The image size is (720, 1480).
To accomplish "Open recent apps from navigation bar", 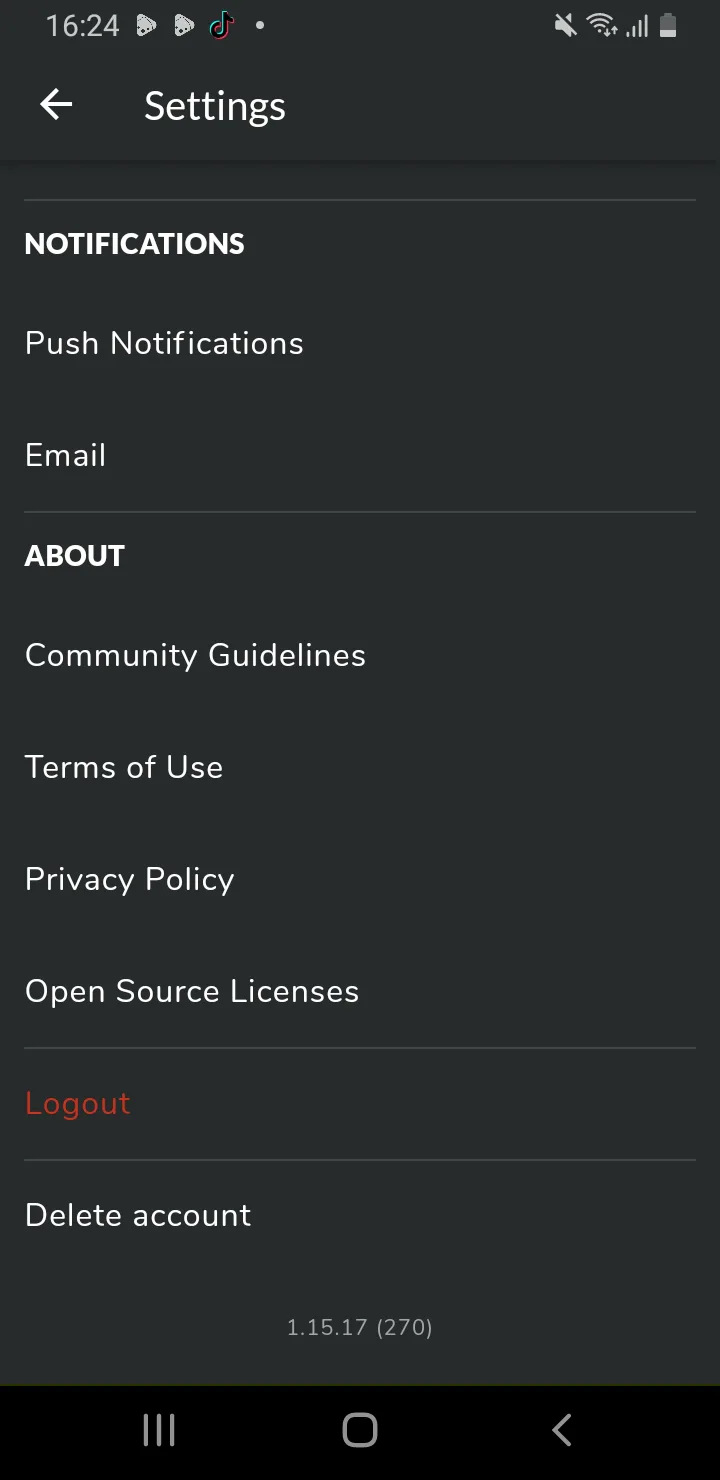I will pos(159,1430).
